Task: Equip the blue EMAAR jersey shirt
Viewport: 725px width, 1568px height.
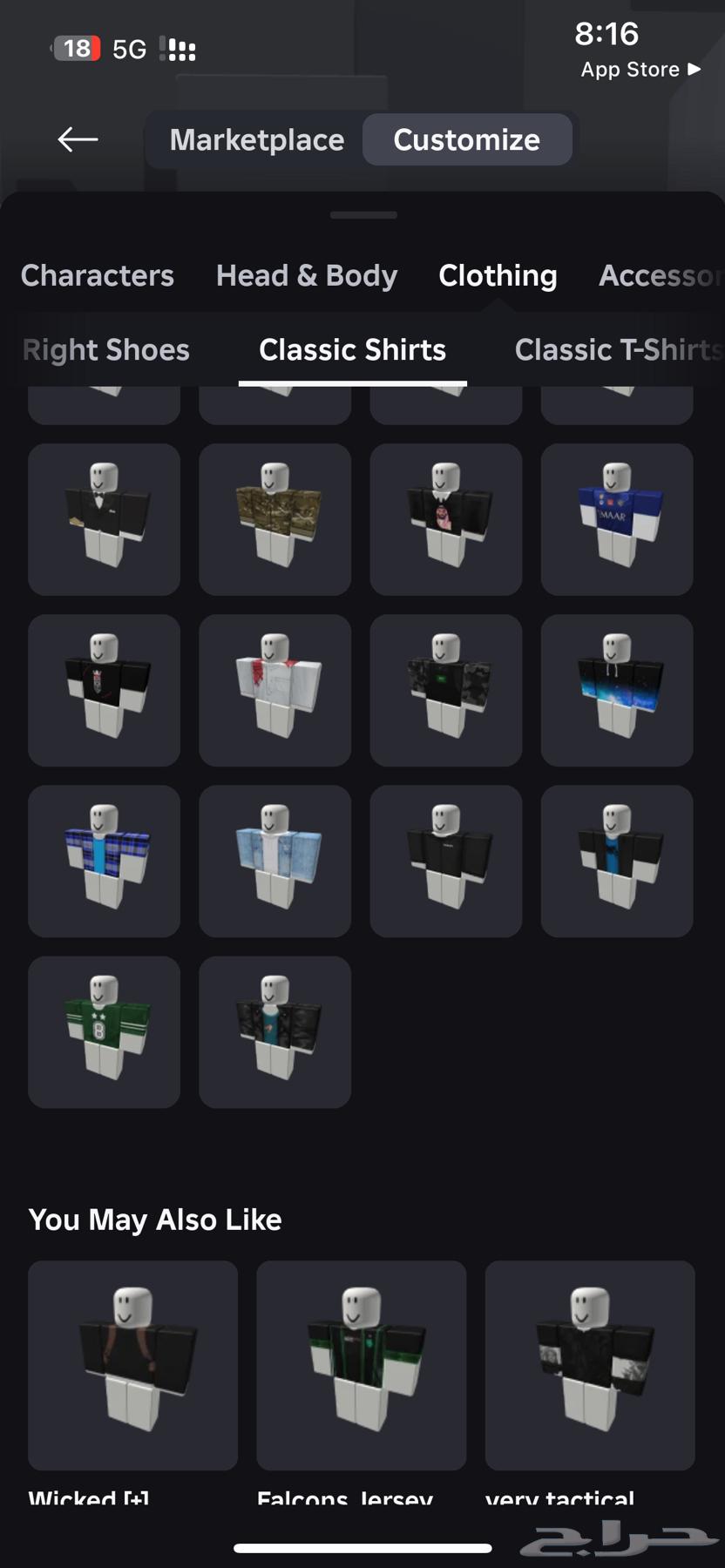Action: coord(617,519)
